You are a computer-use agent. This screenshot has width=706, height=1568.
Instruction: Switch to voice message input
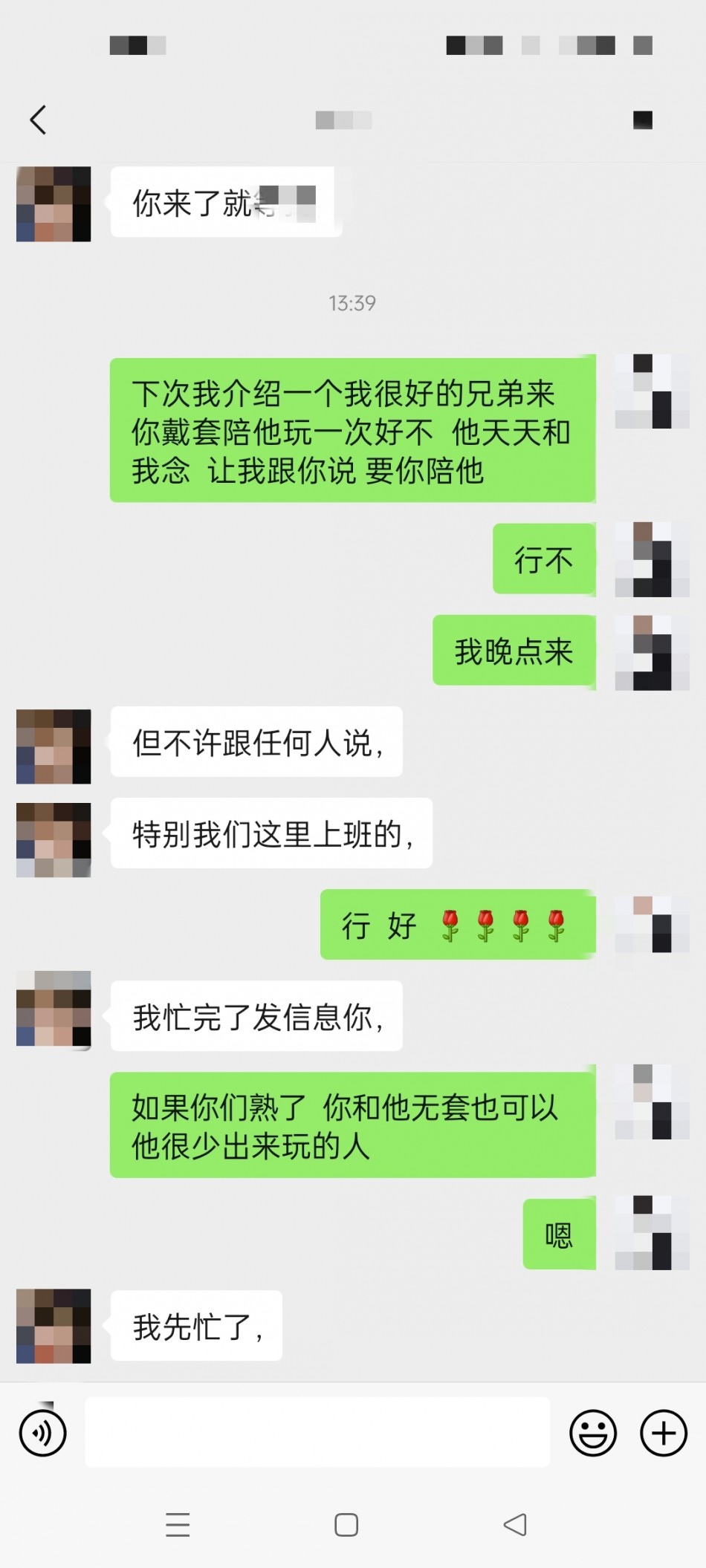43,1433
